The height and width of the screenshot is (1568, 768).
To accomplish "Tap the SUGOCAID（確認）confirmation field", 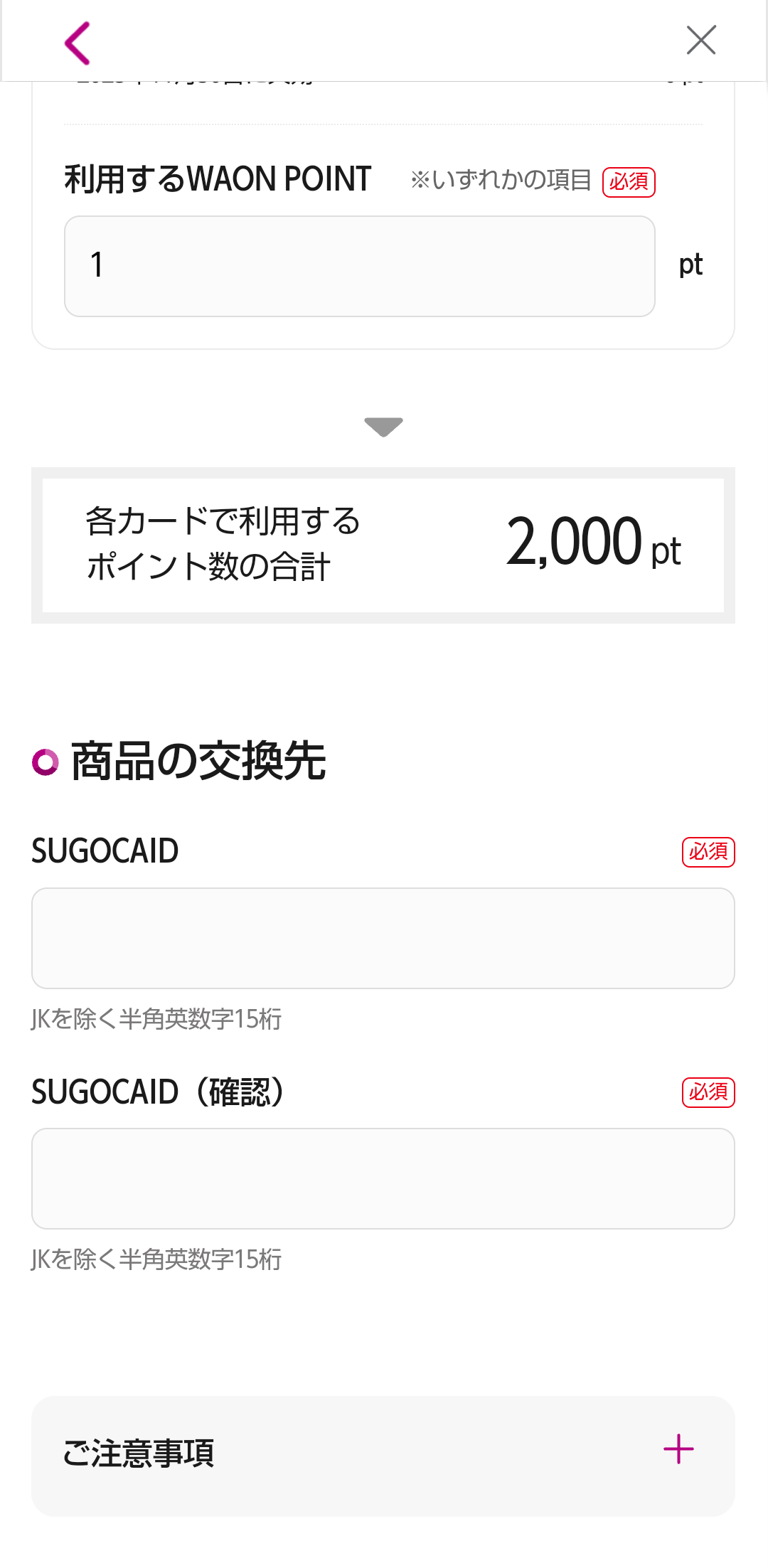I will (x=384, y=1179).
